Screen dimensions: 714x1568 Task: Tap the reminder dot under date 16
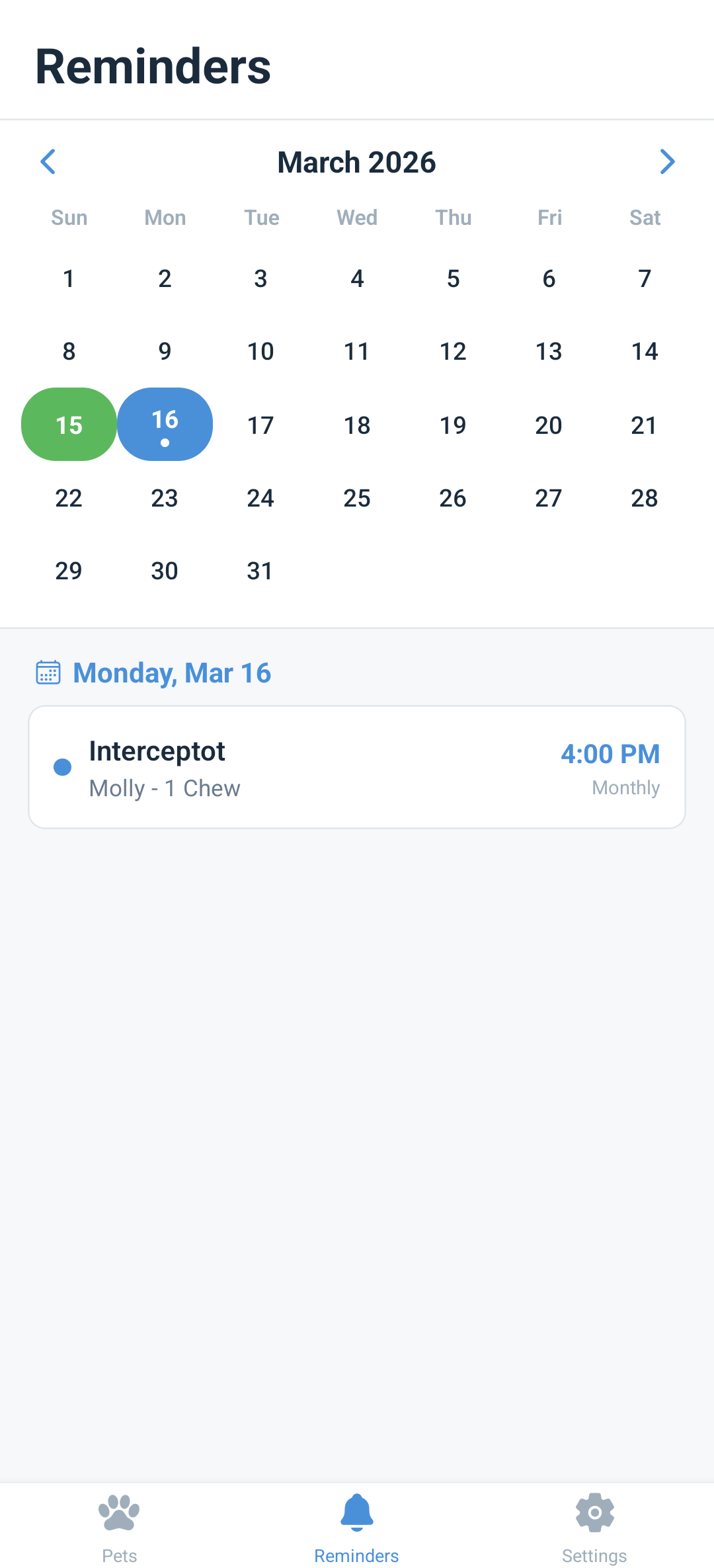165,442
